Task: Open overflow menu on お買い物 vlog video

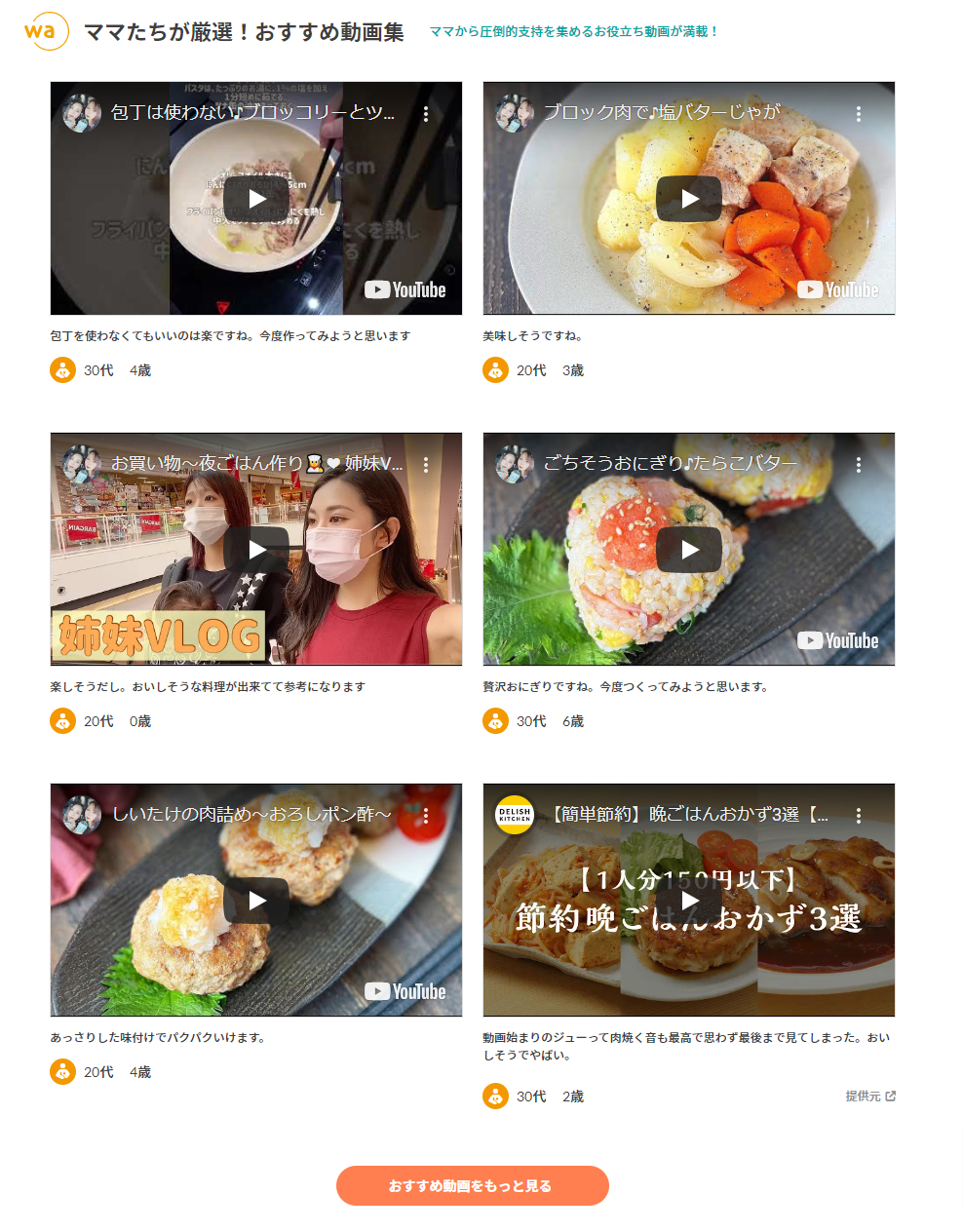Action: (x=426, y=465)
